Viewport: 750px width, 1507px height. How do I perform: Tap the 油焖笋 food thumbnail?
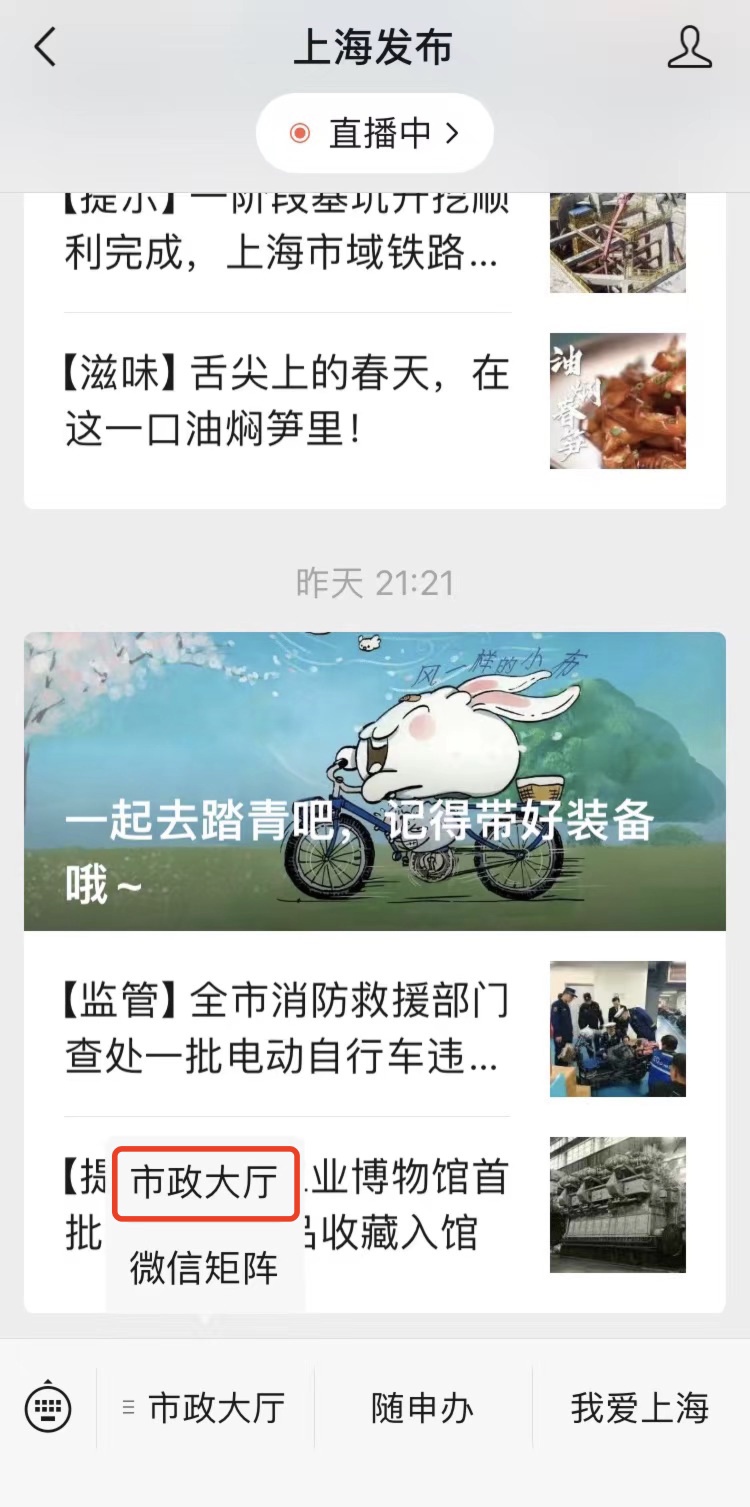[617, 400]
